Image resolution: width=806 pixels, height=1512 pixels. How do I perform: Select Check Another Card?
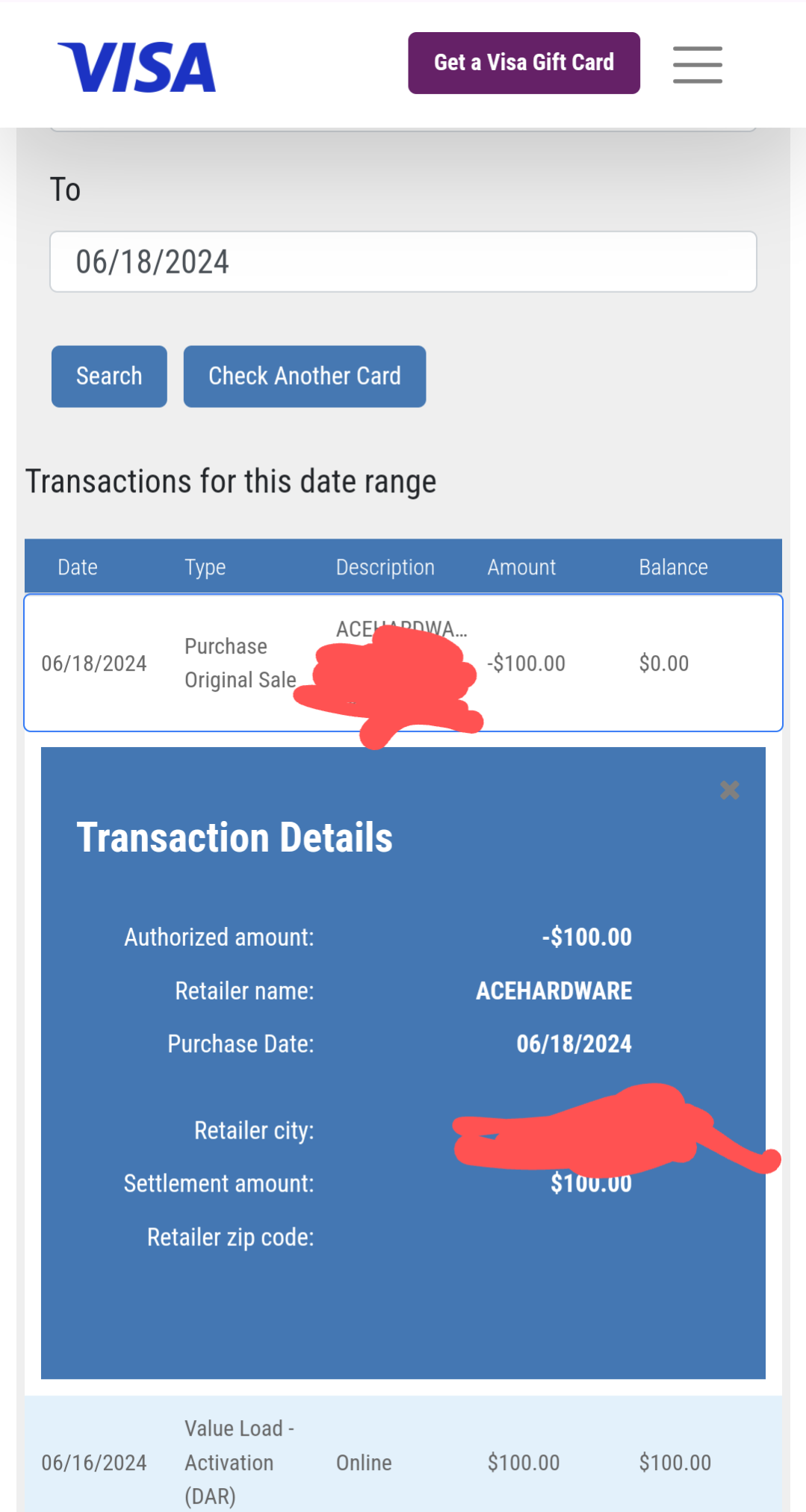pyautogui.click(x=304, y=376)
